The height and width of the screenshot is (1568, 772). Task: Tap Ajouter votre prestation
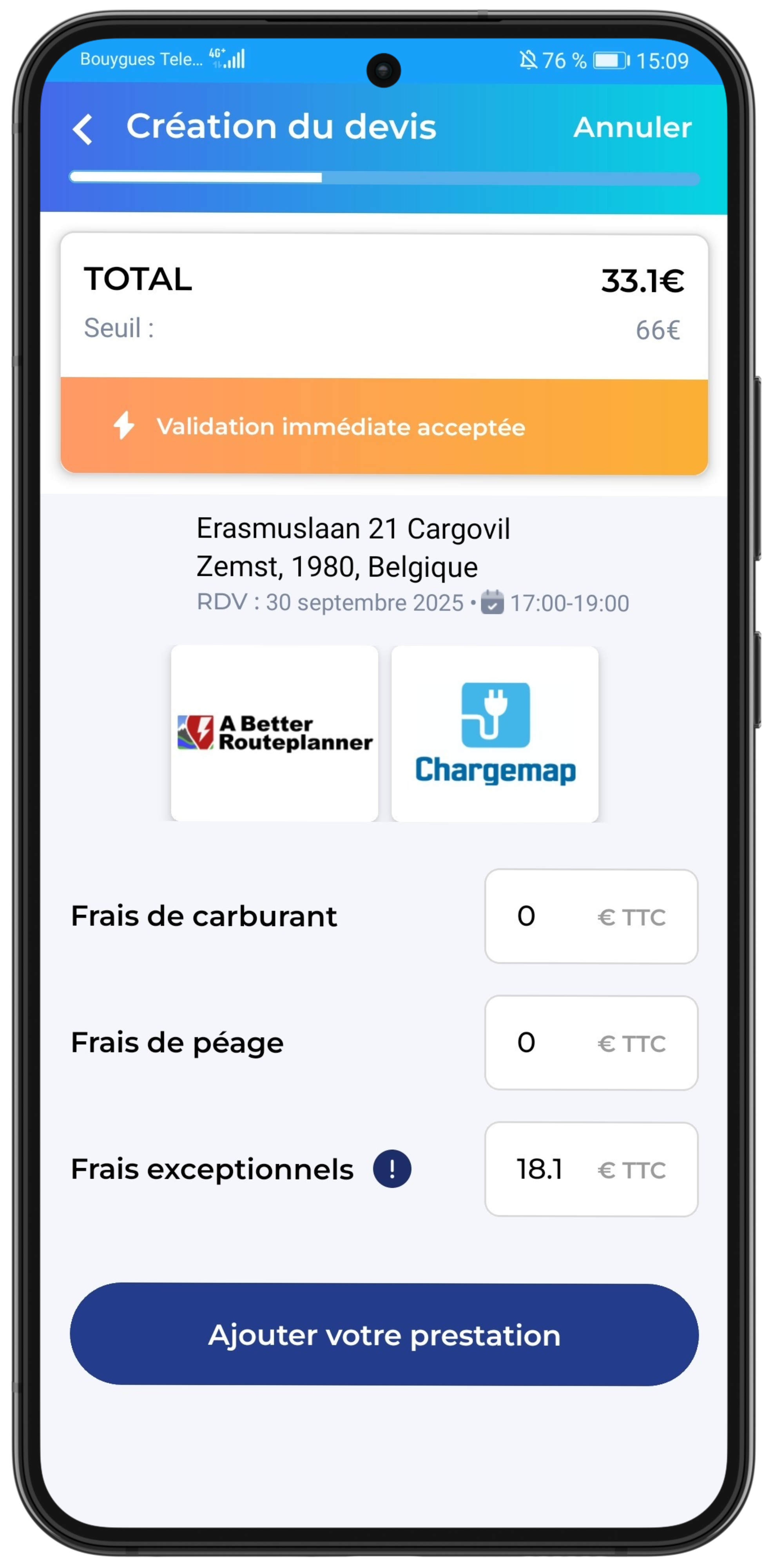pyautogui.click(x=384, y=1335)
